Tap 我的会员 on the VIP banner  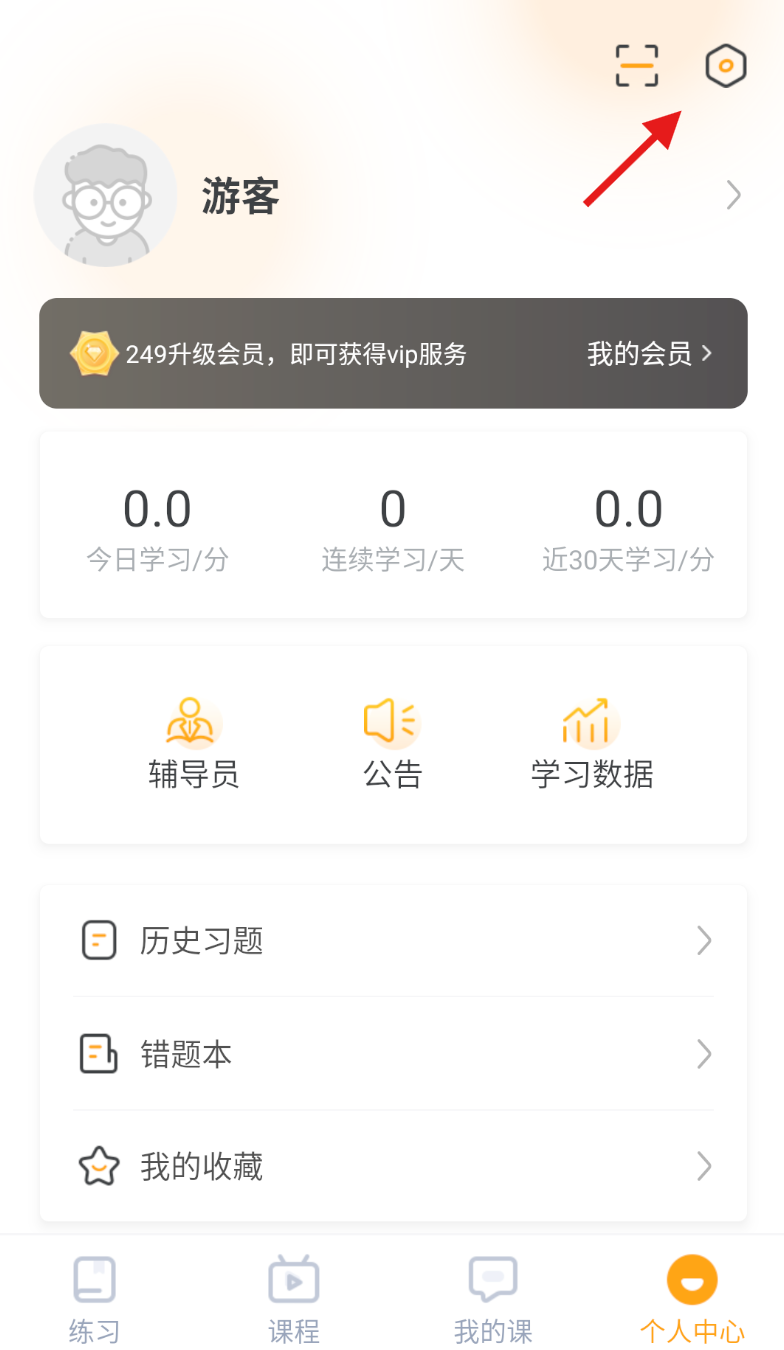(649, 353)
